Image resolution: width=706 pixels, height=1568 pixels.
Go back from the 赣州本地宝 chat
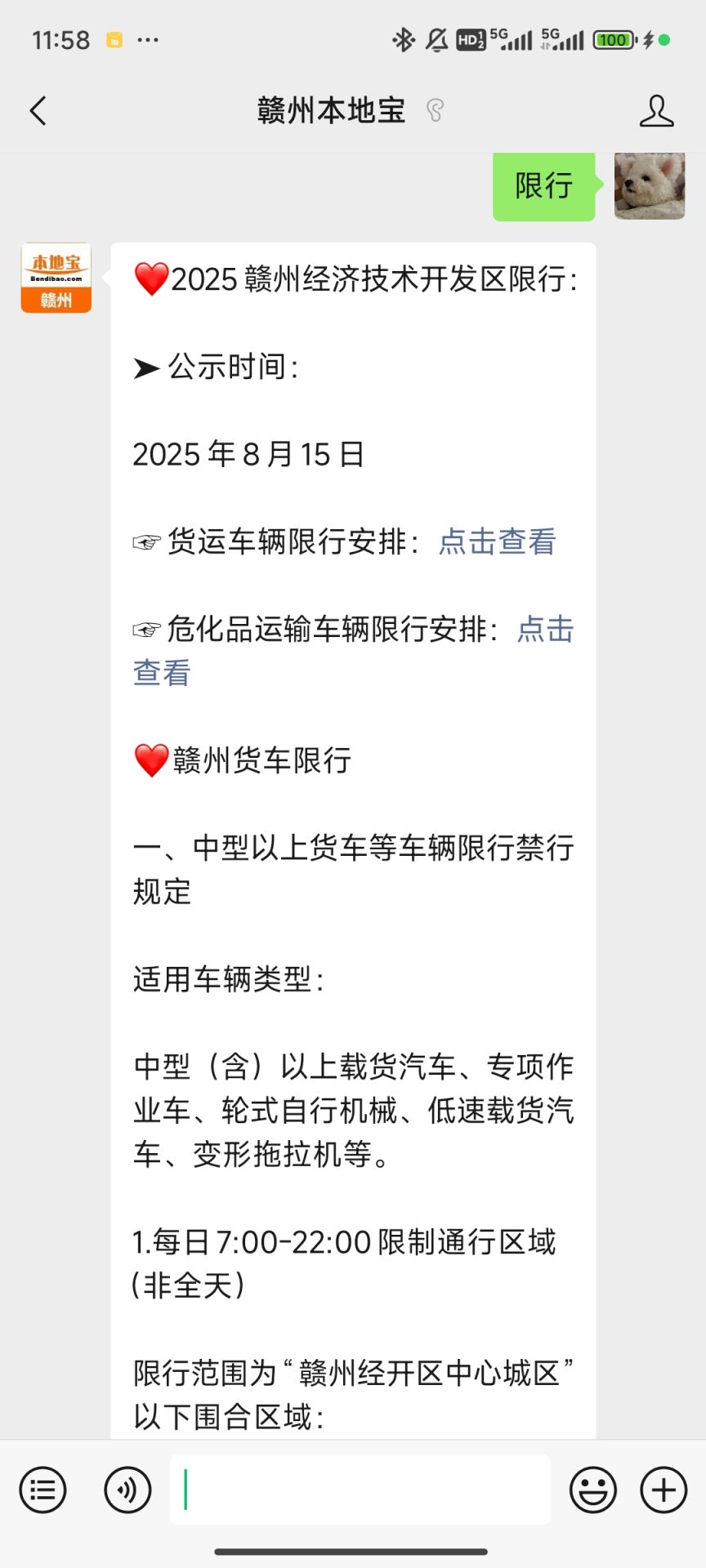(38, 111)
